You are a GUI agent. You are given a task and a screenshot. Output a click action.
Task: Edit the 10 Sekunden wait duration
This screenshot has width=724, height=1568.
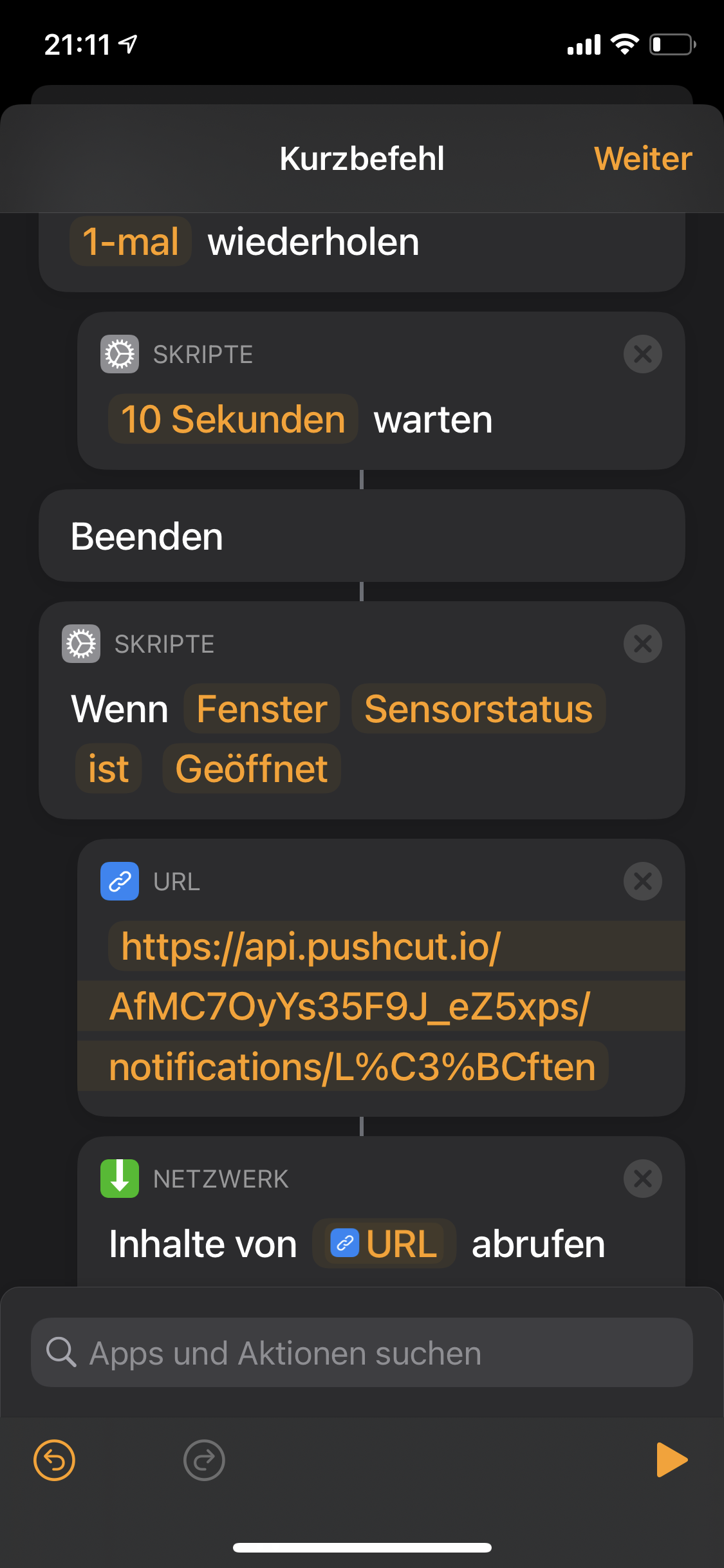tap(233, 420)
